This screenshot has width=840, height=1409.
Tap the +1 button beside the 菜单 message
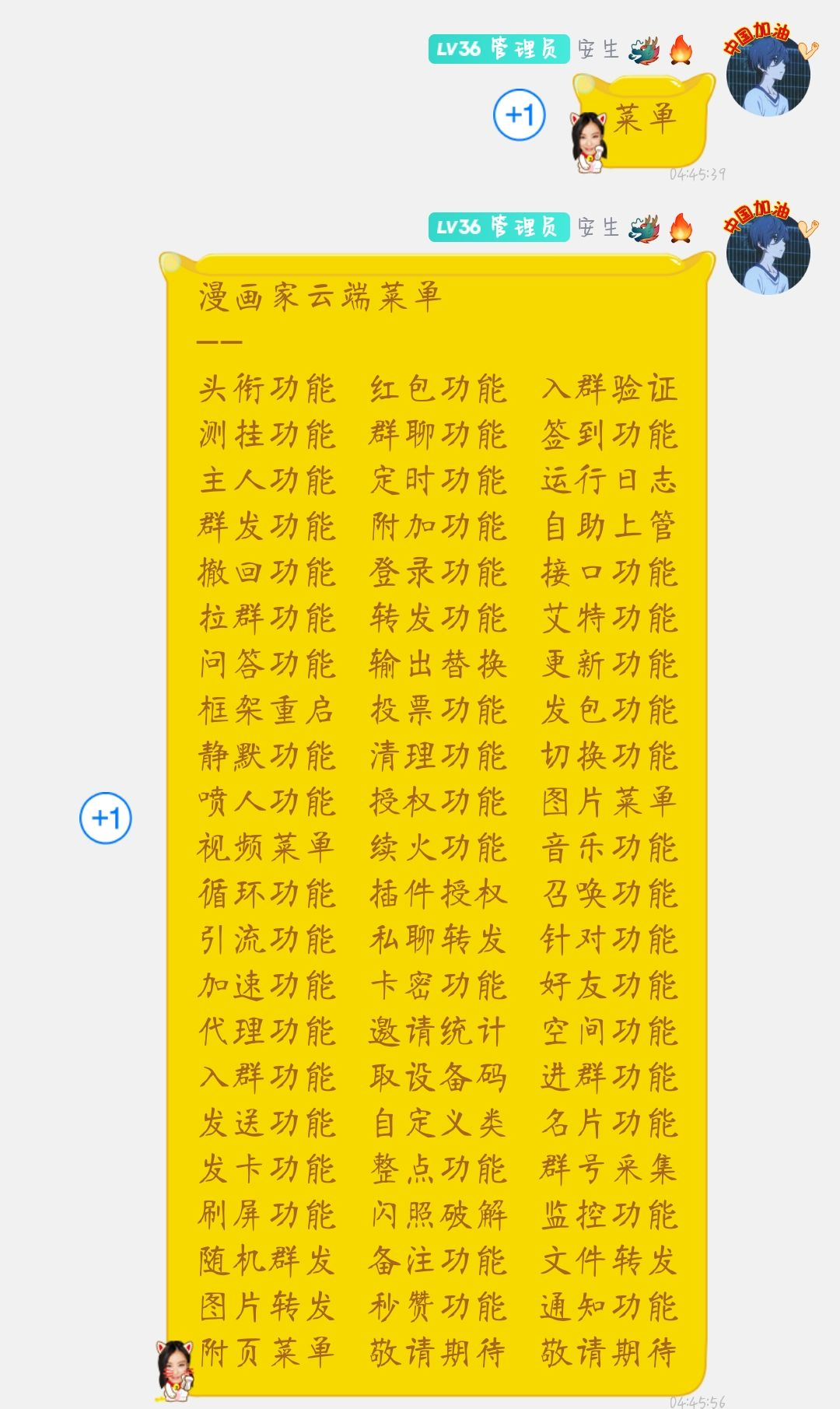(x=520, y=115)
